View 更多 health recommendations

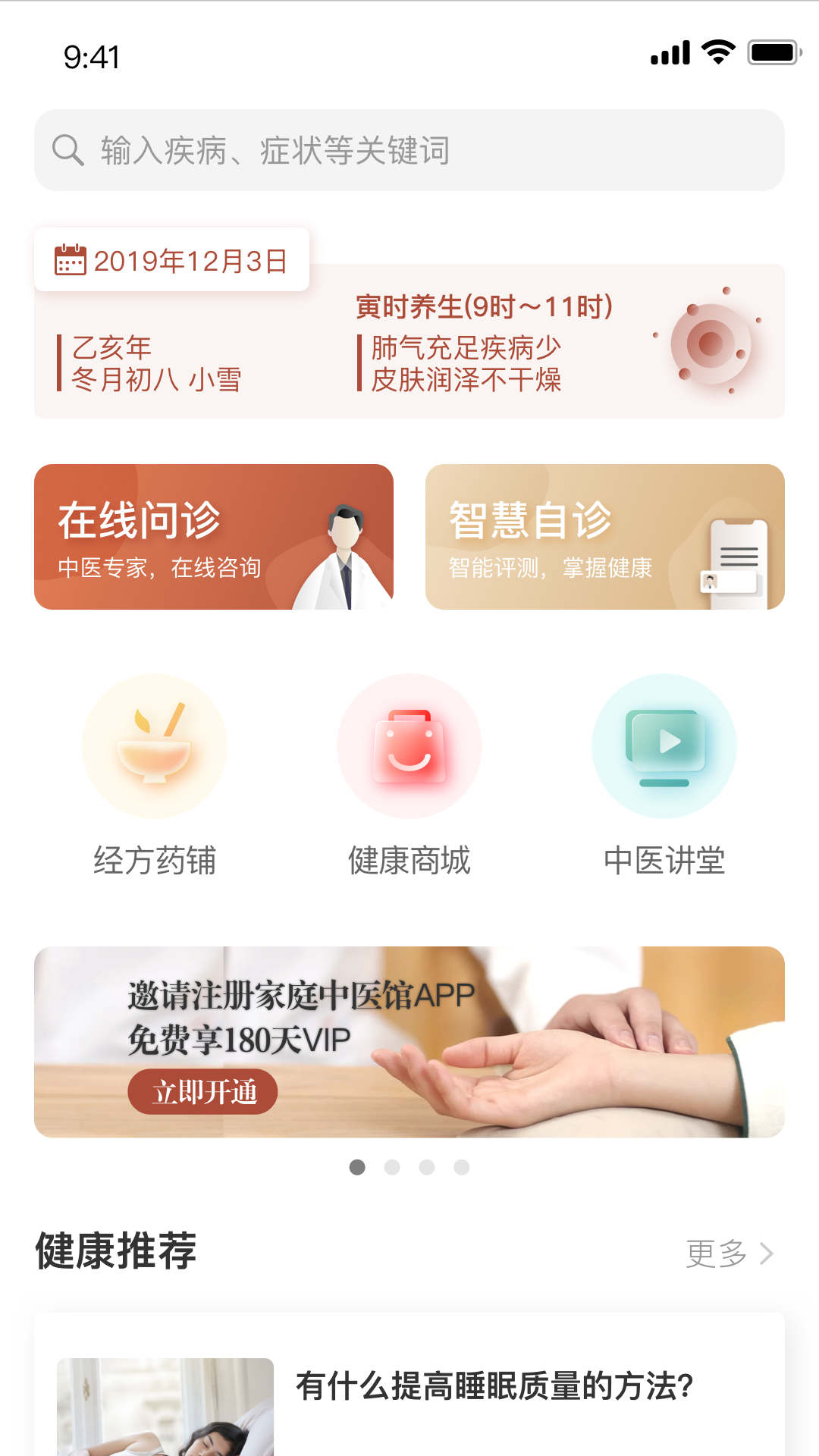(x=728, y=1254)
